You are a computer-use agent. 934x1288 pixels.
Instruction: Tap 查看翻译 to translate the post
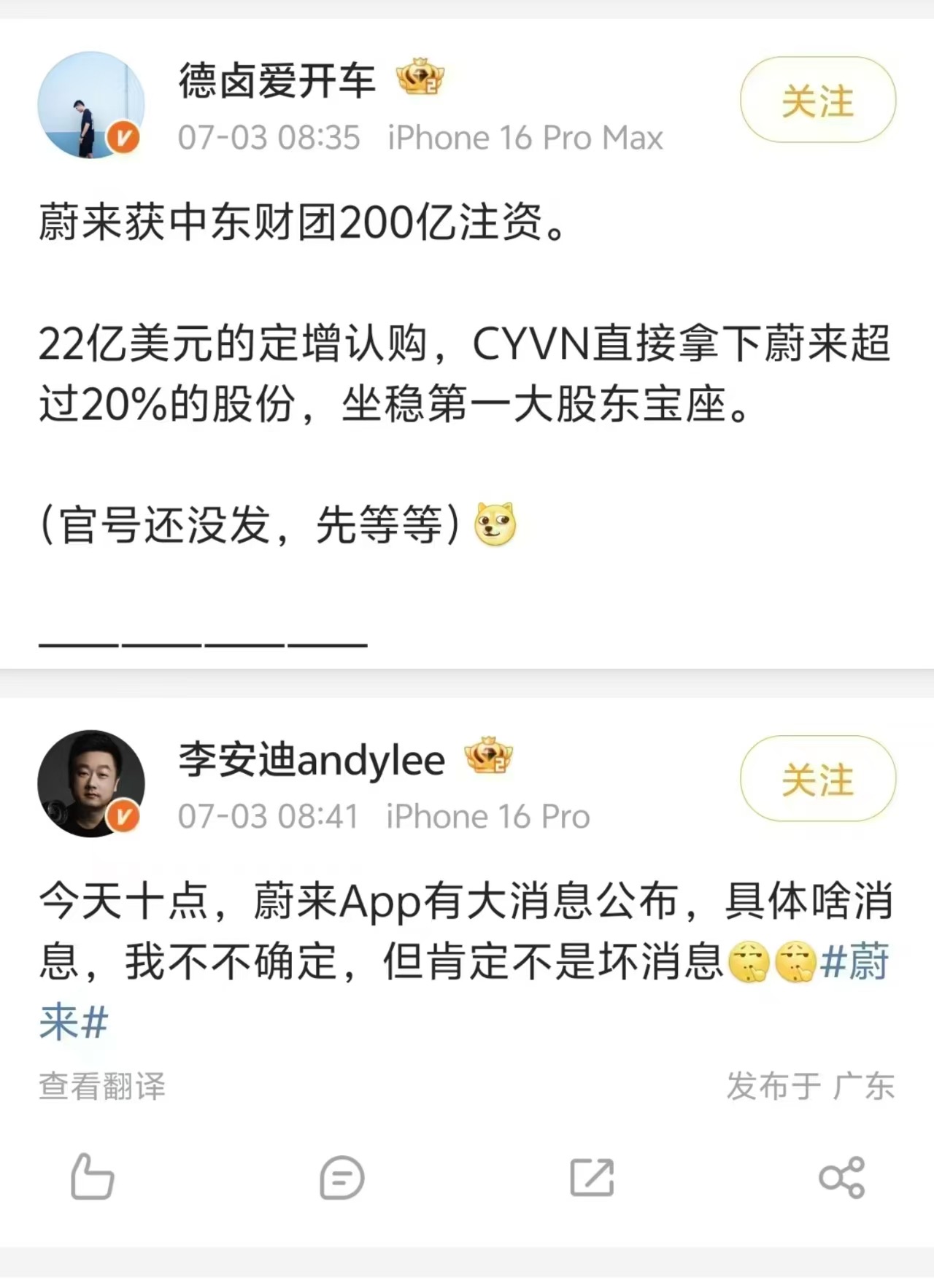102,1085
